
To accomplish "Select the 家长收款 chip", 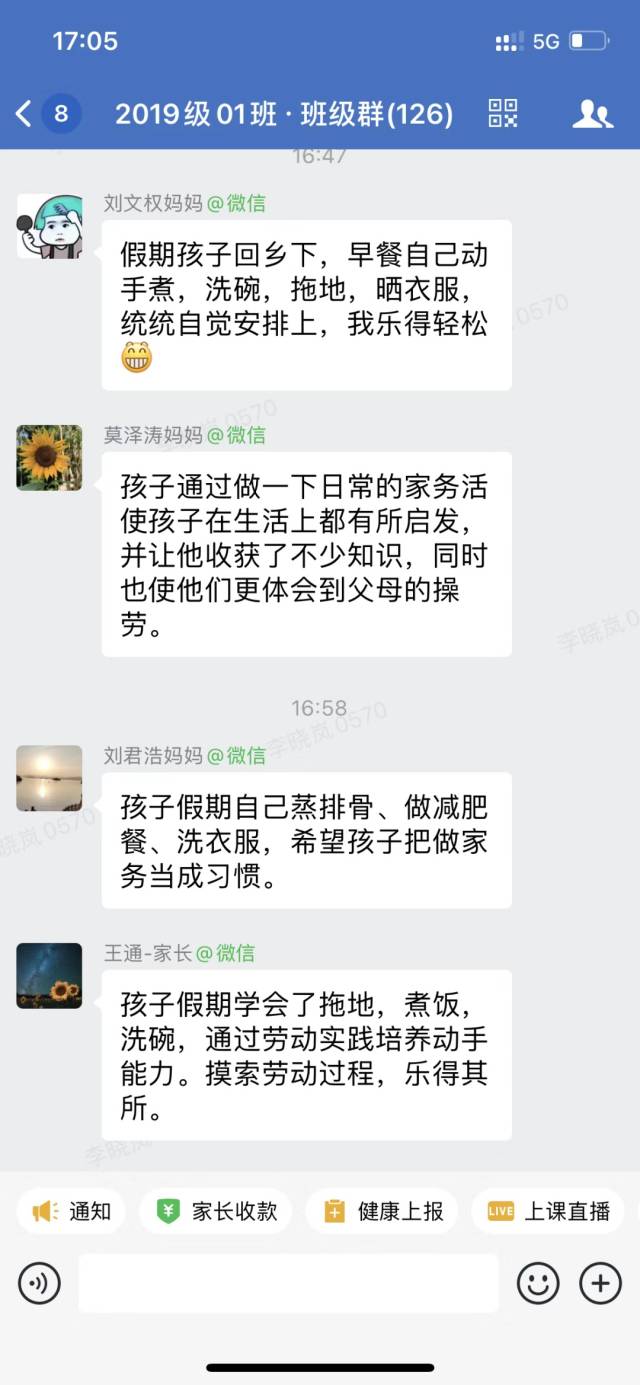I will [216, 1211].
